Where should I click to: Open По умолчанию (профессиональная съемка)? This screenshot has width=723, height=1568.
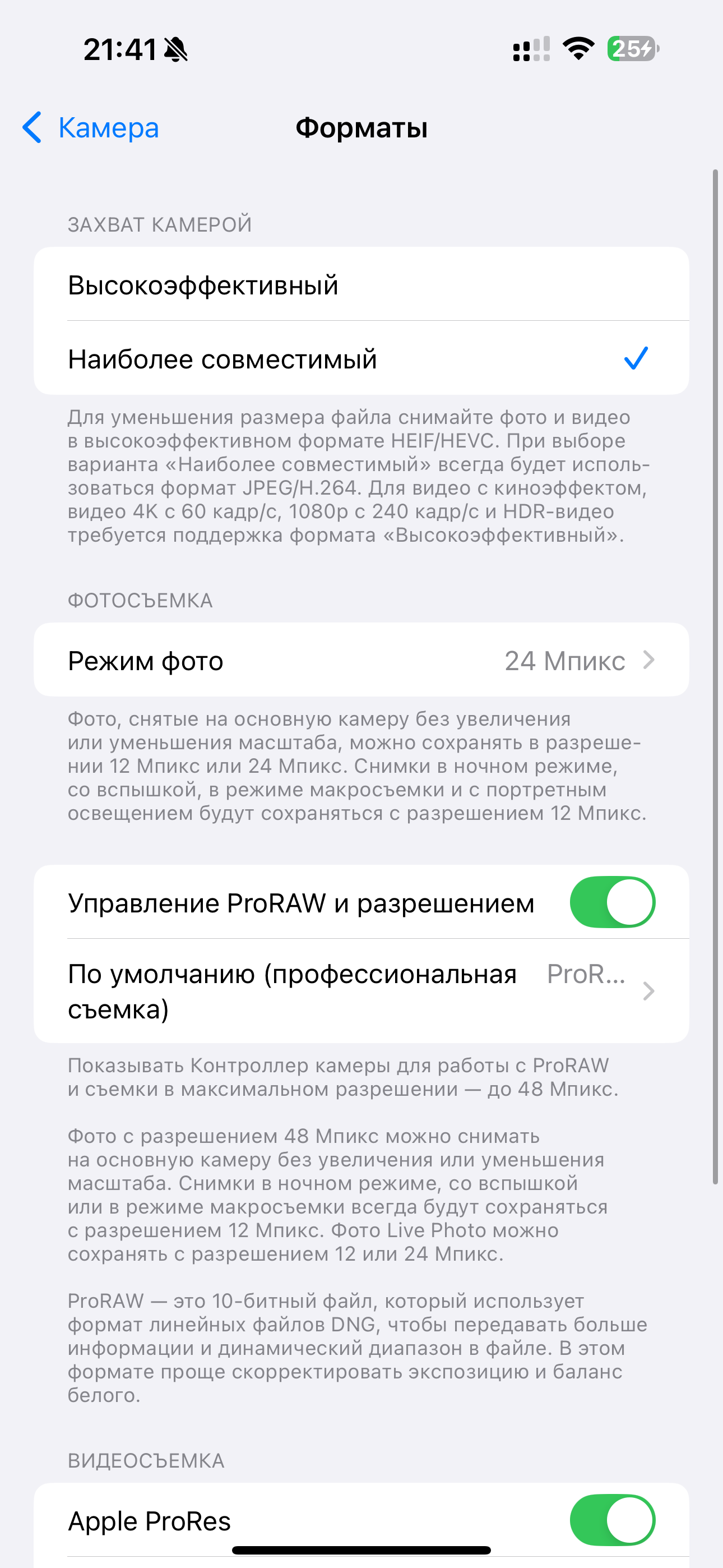point(360,991)
